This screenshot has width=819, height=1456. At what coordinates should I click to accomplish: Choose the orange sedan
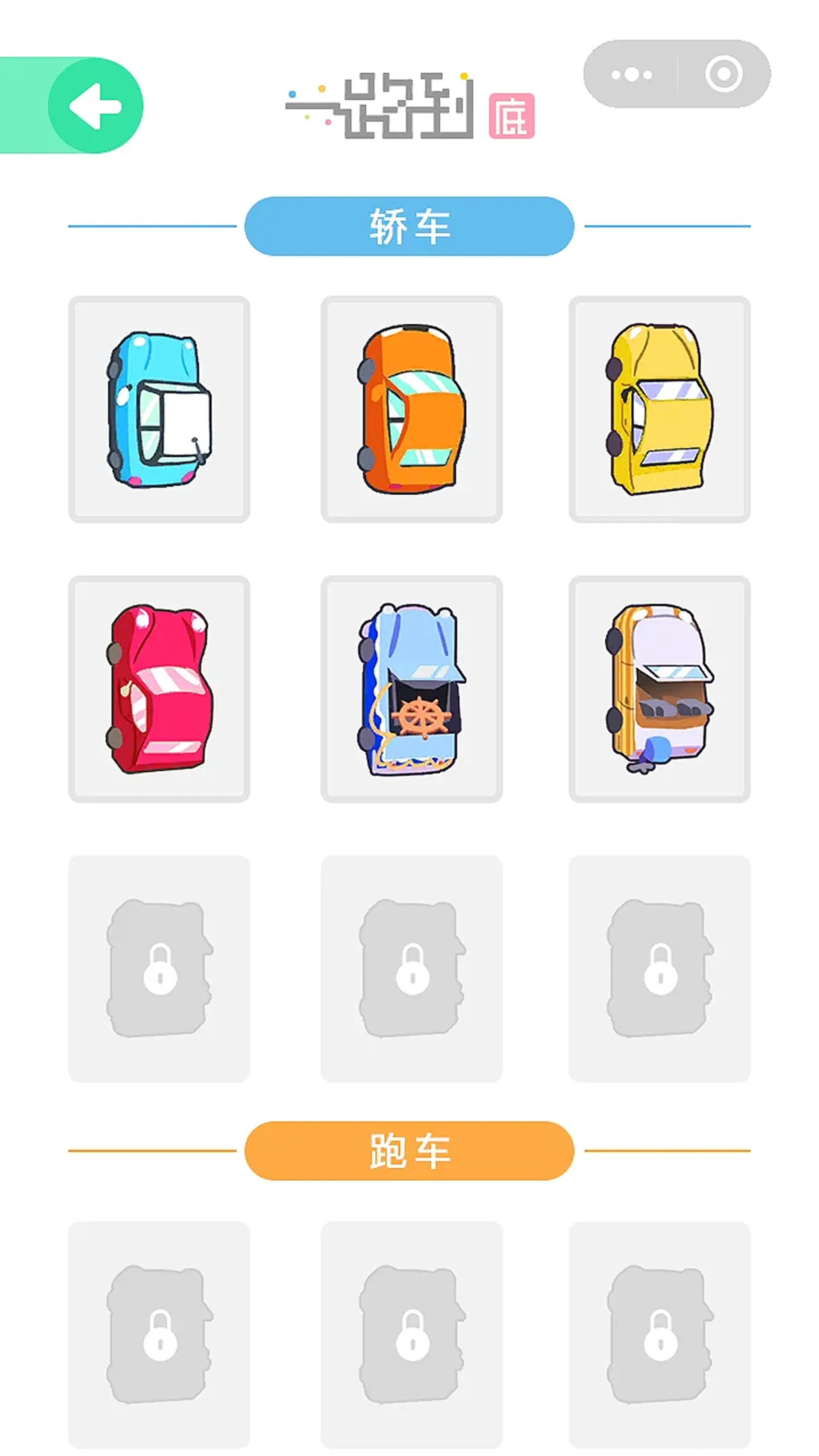click(x=412, y=409)
